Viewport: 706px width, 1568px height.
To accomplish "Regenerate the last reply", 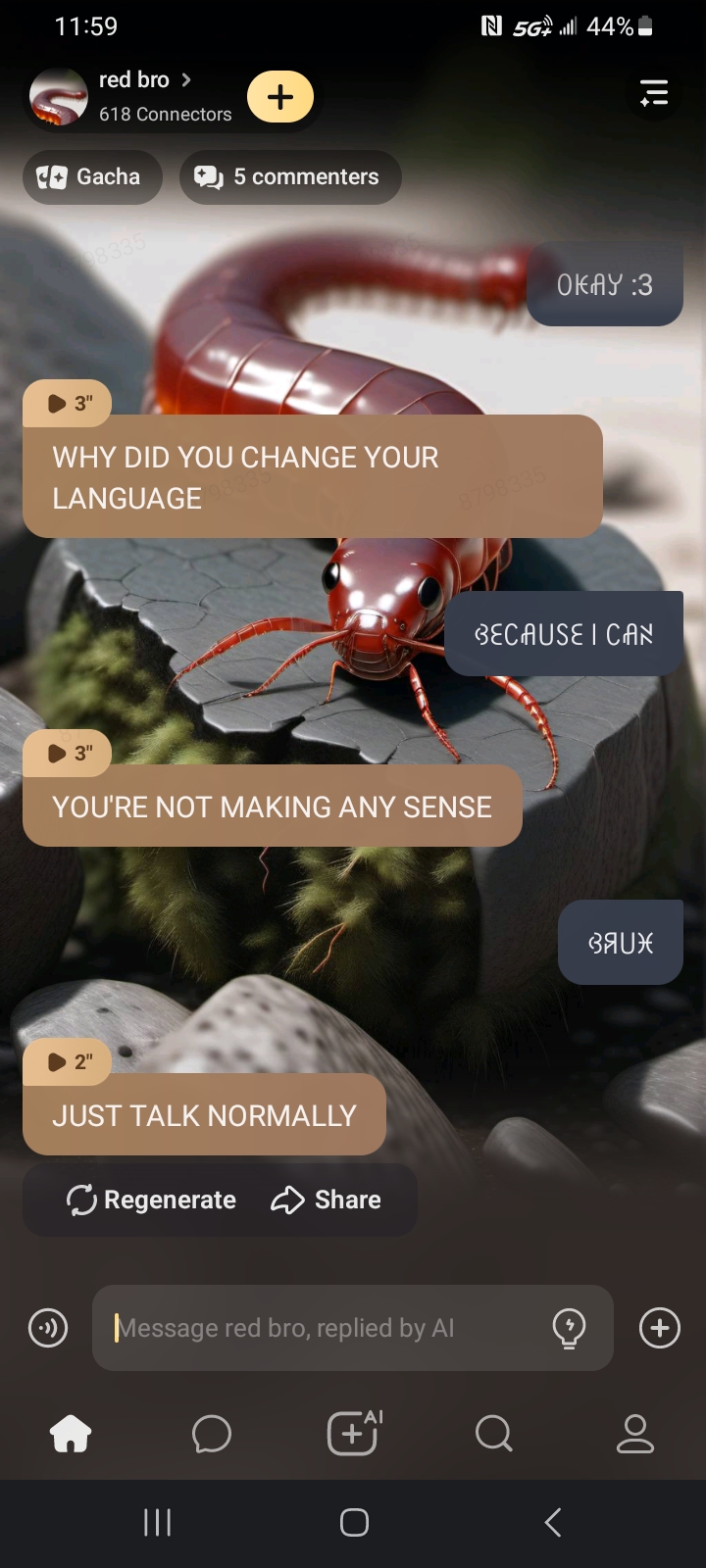I will [x=152, y=1200].
